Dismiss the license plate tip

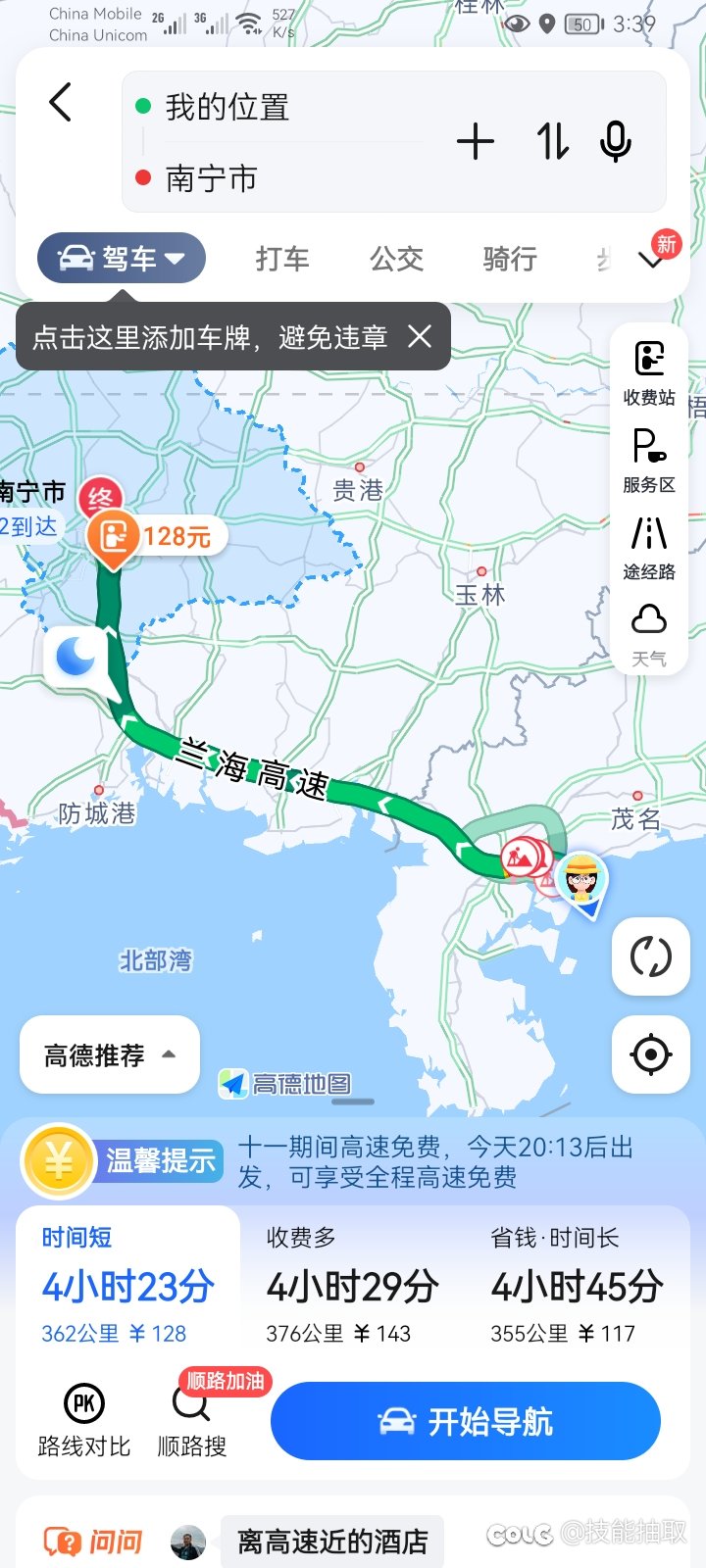coord(420,337)
